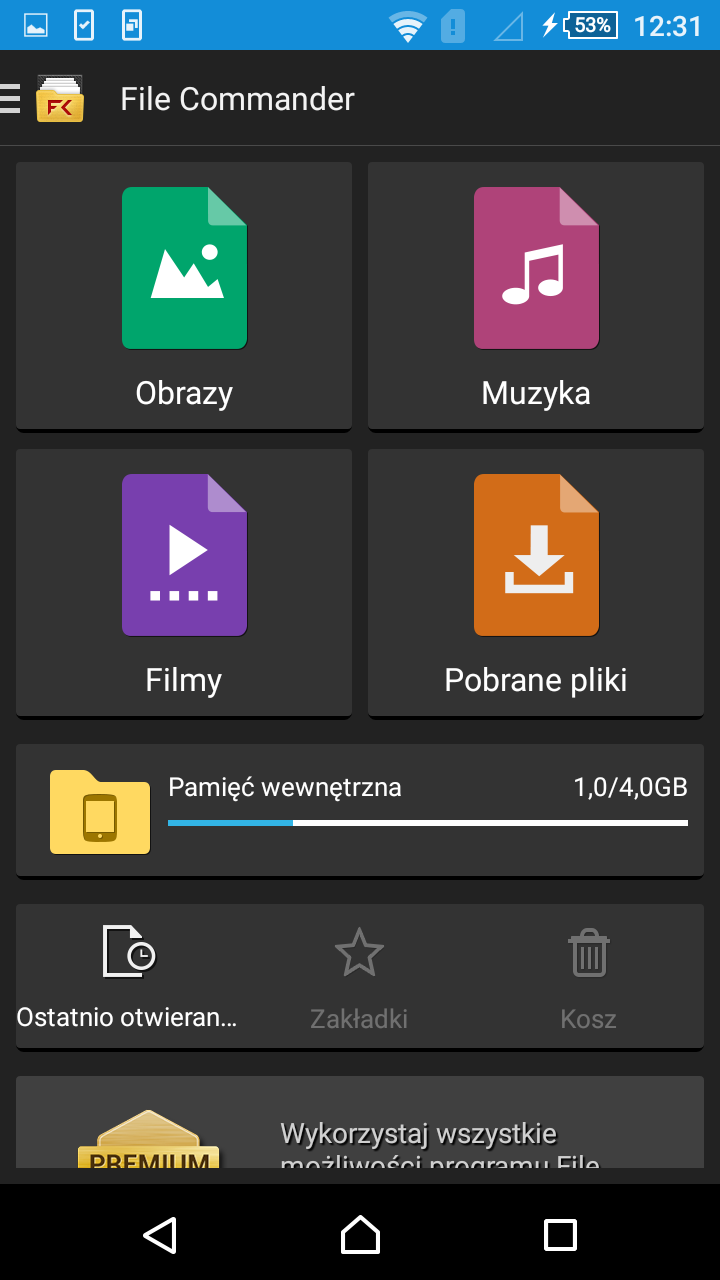View Ostatnio otwierane files
This screenshot has width=720, height=1280.
point(130,977)
